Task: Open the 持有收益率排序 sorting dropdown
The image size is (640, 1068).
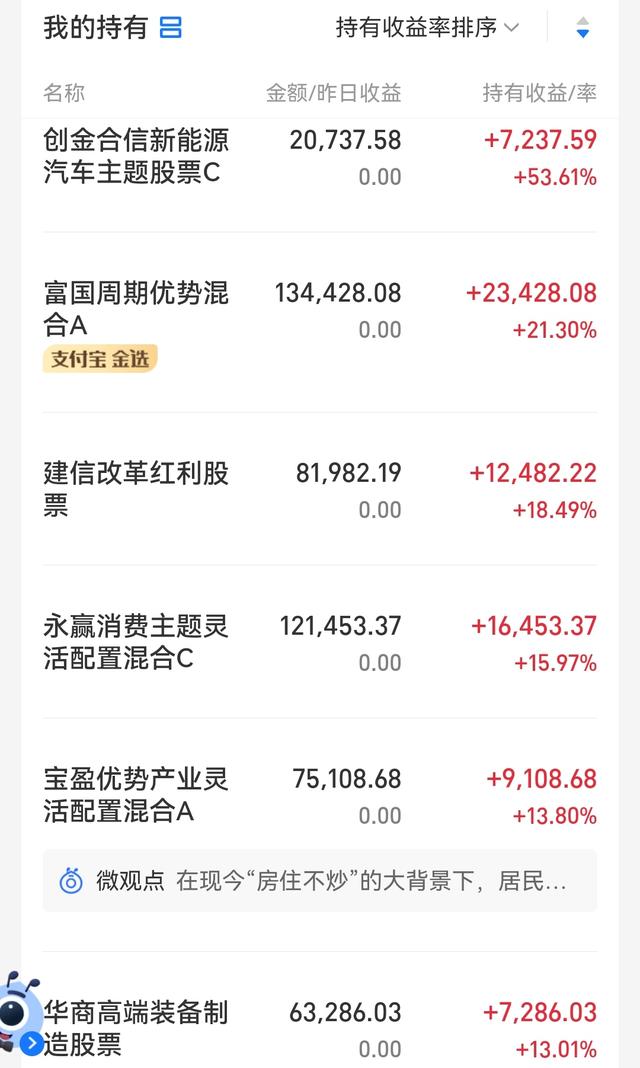Action: click(427, 28)
